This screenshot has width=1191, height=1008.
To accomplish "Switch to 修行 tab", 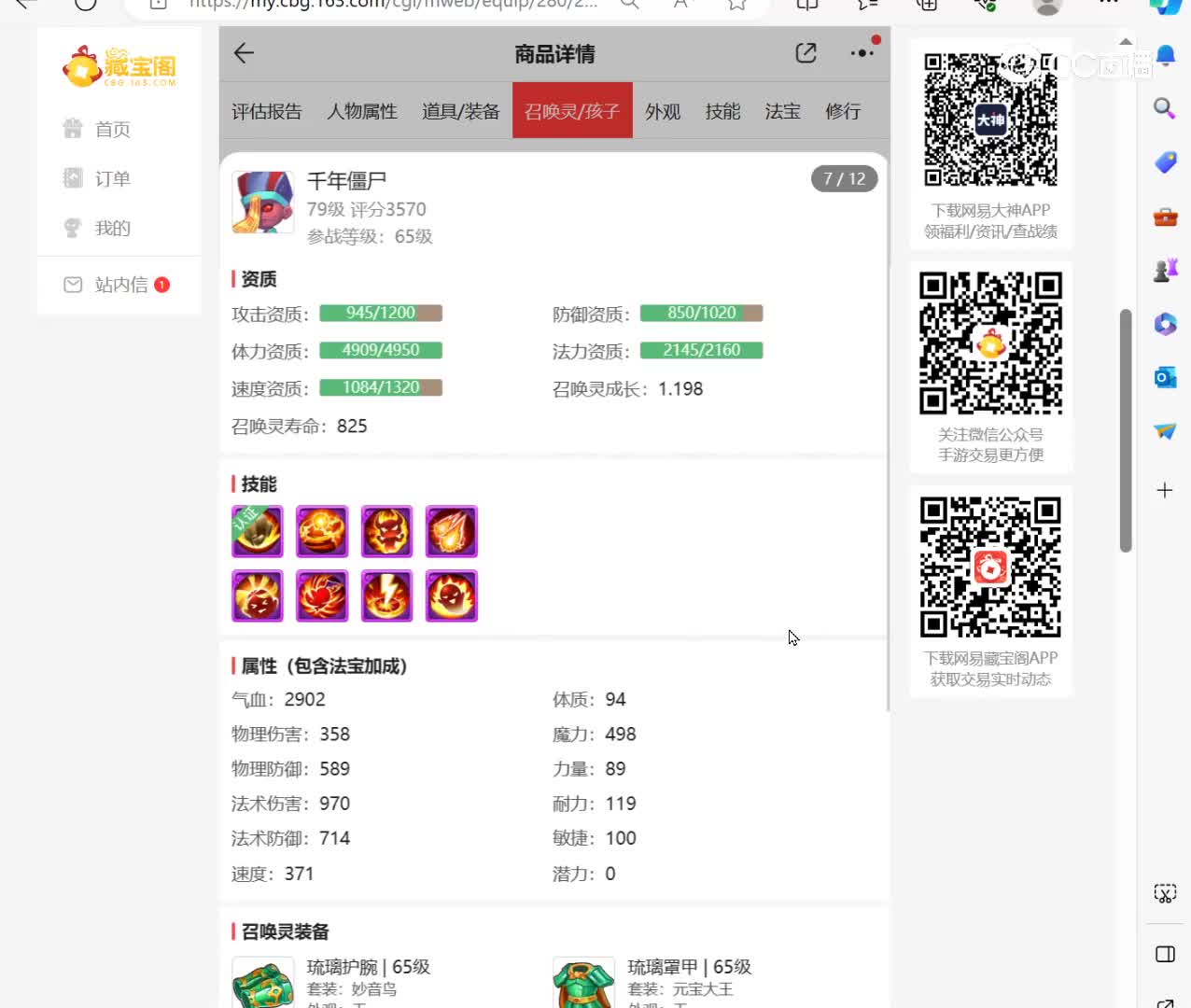I will [x=842, y=111].
